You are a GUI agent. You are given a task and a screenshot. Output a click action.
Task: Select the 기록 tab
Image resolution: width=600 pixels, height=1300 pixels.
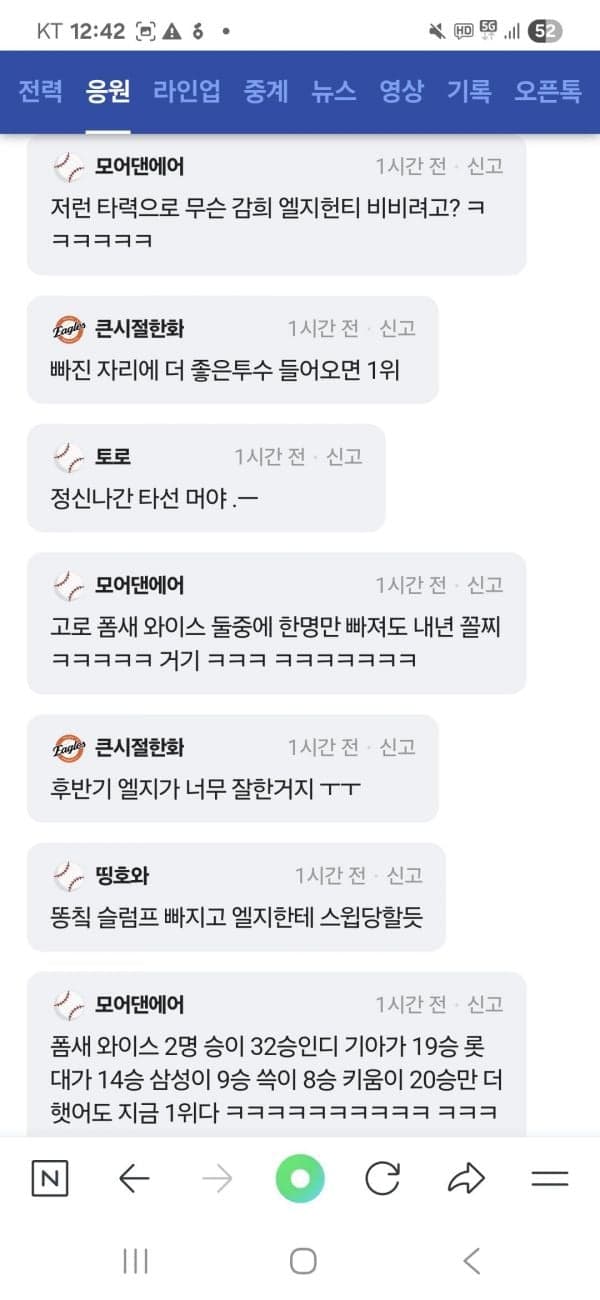(469, 92)
